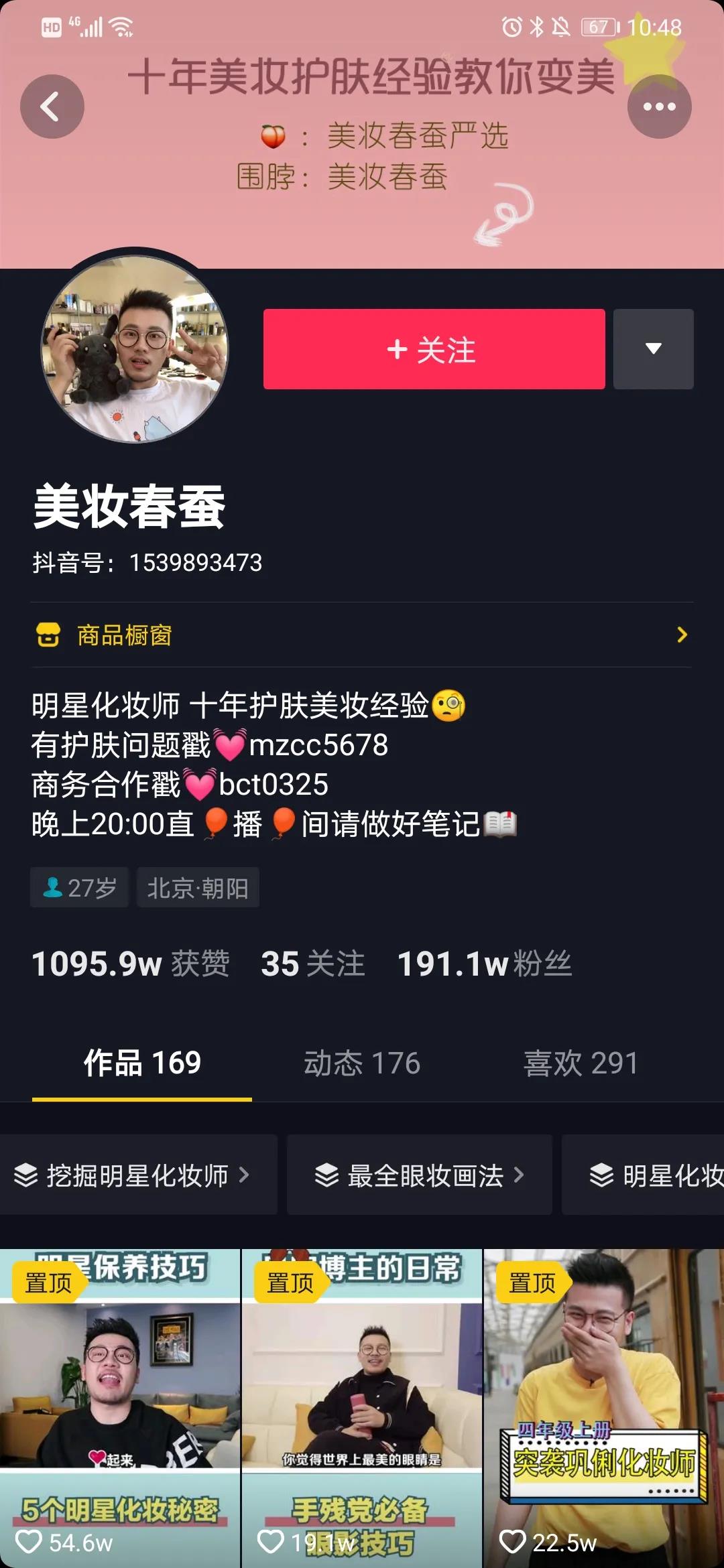Viewport: 724px width, 1568px height.
Task: Go back using the top-left arrow
Action: click(x=52, y=107)
